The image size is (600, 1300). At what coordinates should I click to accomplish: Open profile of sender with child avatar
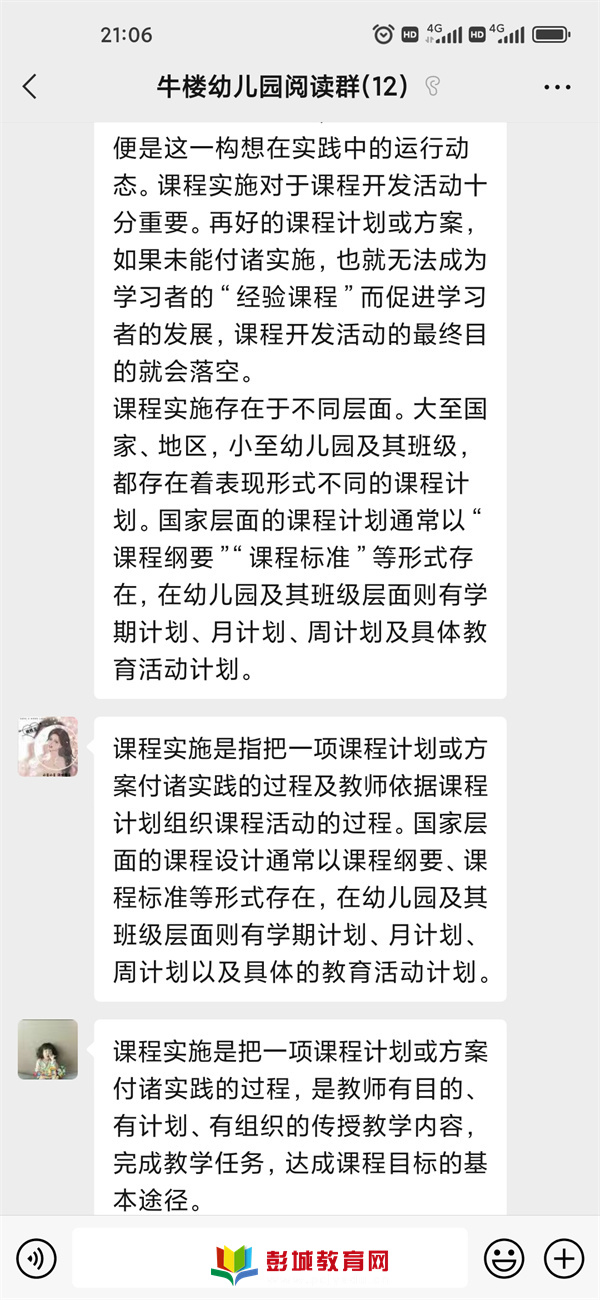47,1049
